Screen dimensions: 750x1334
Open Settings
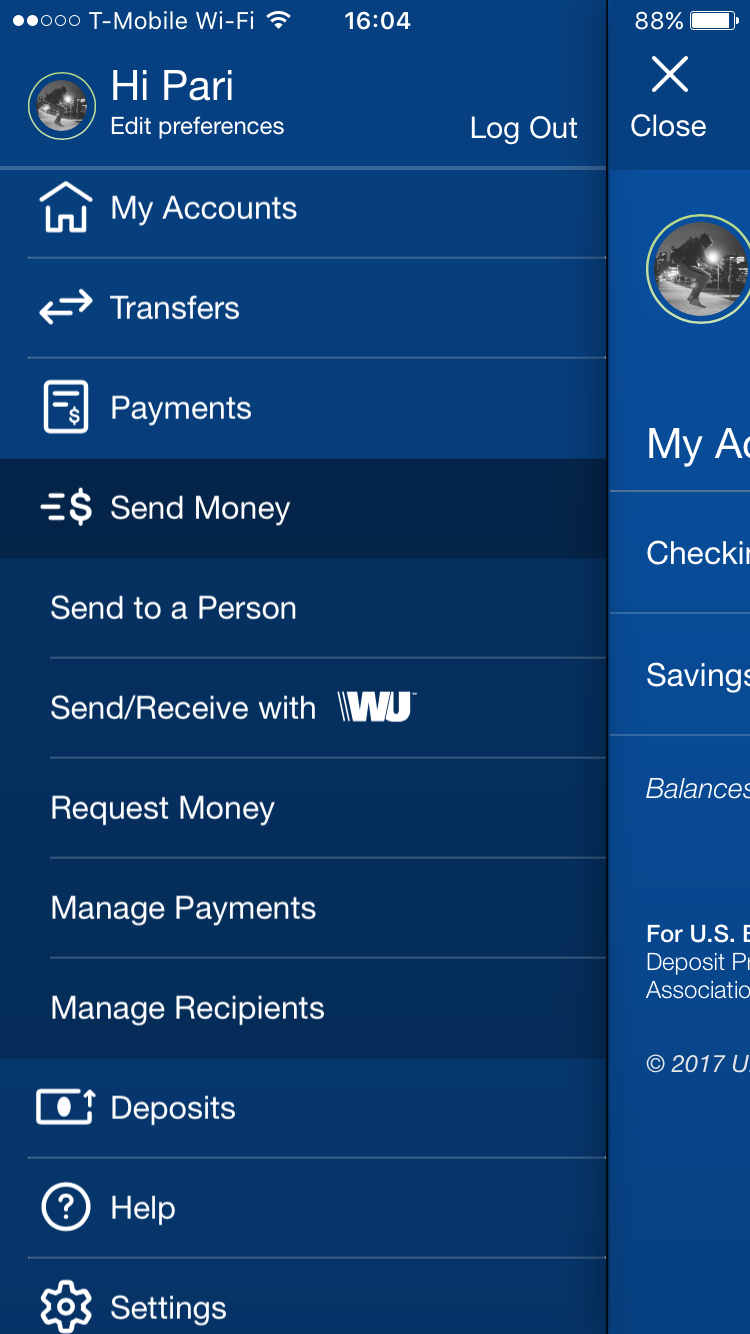coord(168,1307)
